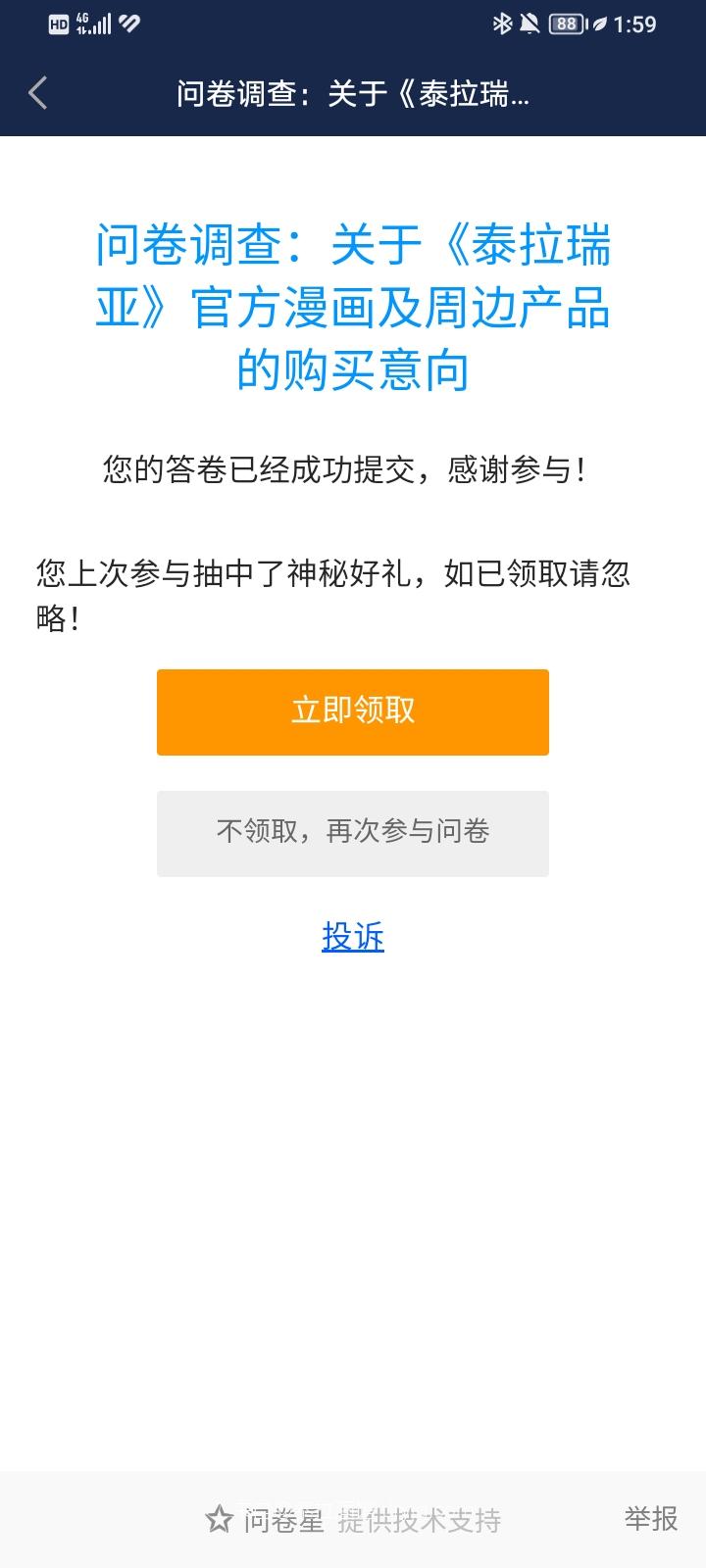The height and width of the screenshot is (1568, 706).
Task: Tap the notification mute icon in status bar
Action: (x=531, y=24)
